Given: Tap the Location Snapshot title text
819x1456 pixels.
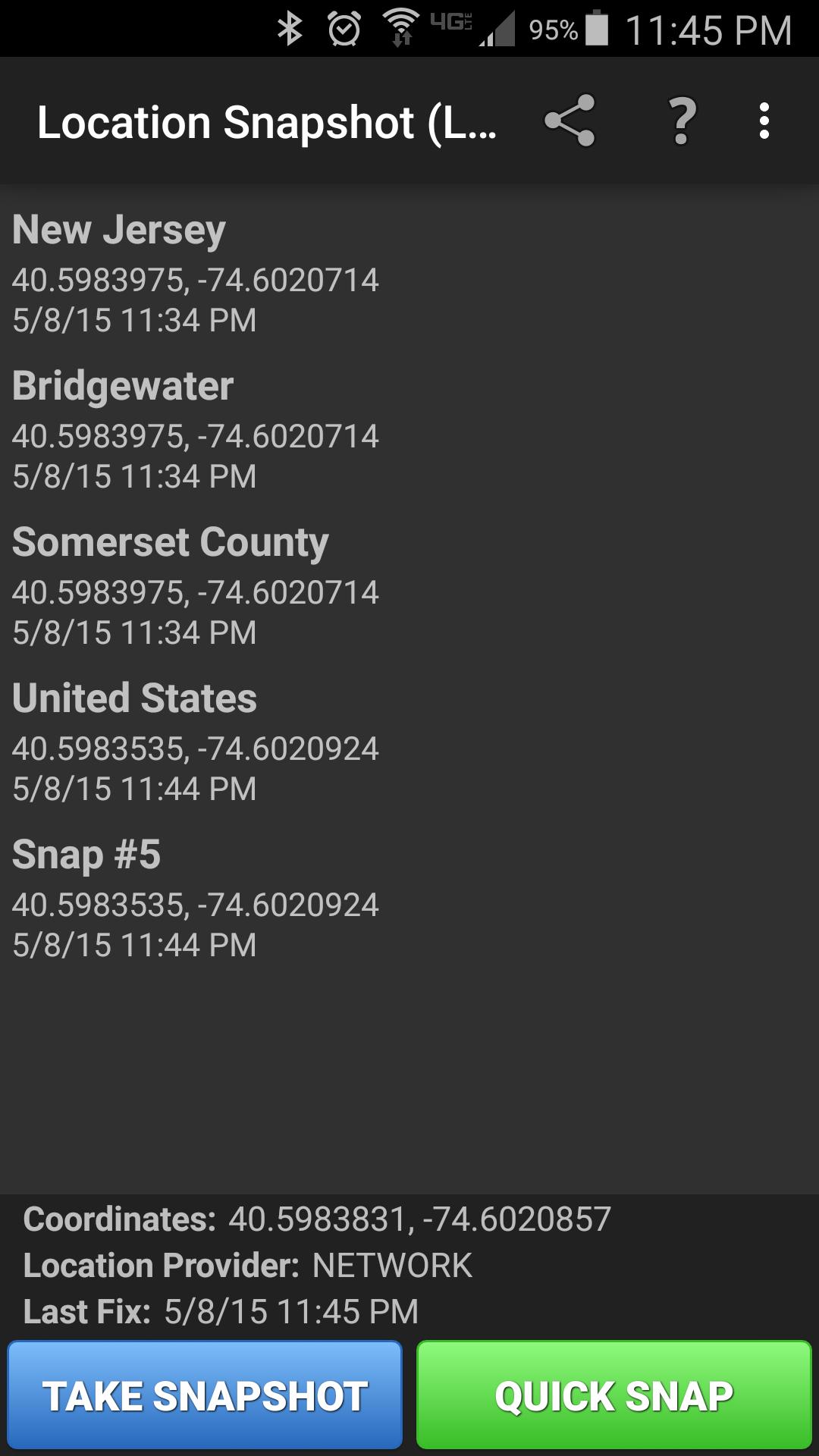Looking at the screenshot, I should [x=265, y=121].
